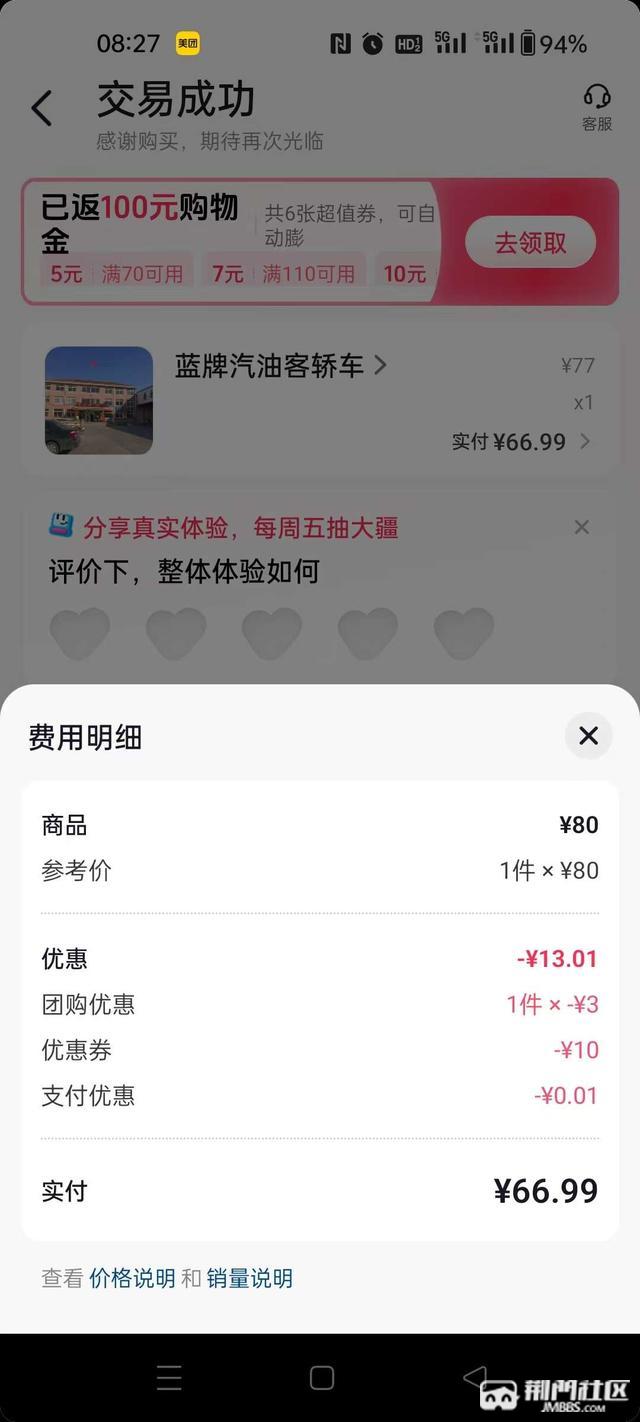The width and height of the screenshot is (640, 1422).
Task: Close the 费用明细 sheet
Action: click(588, 736)
